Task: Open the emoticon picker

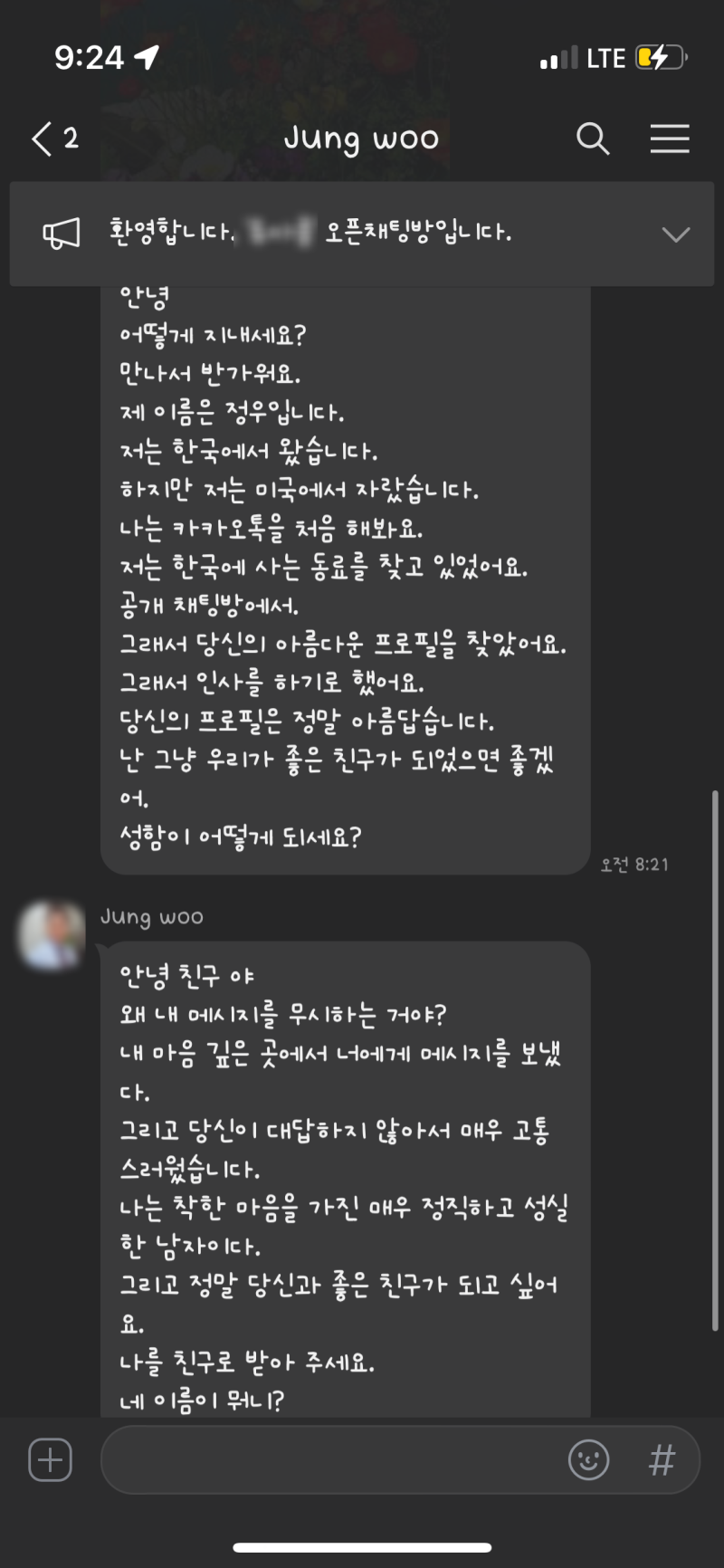Action: point(588,1459)
